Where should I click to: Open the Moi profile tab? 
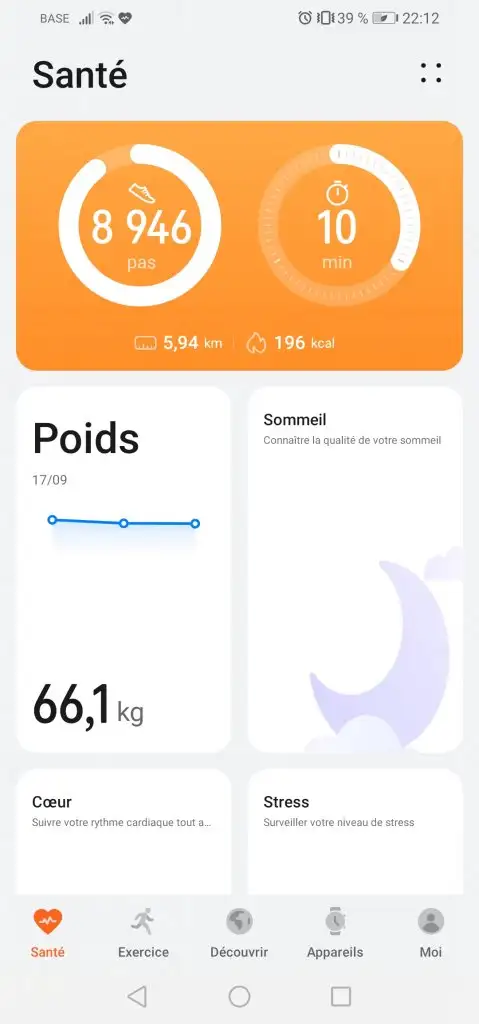[431, 933]
